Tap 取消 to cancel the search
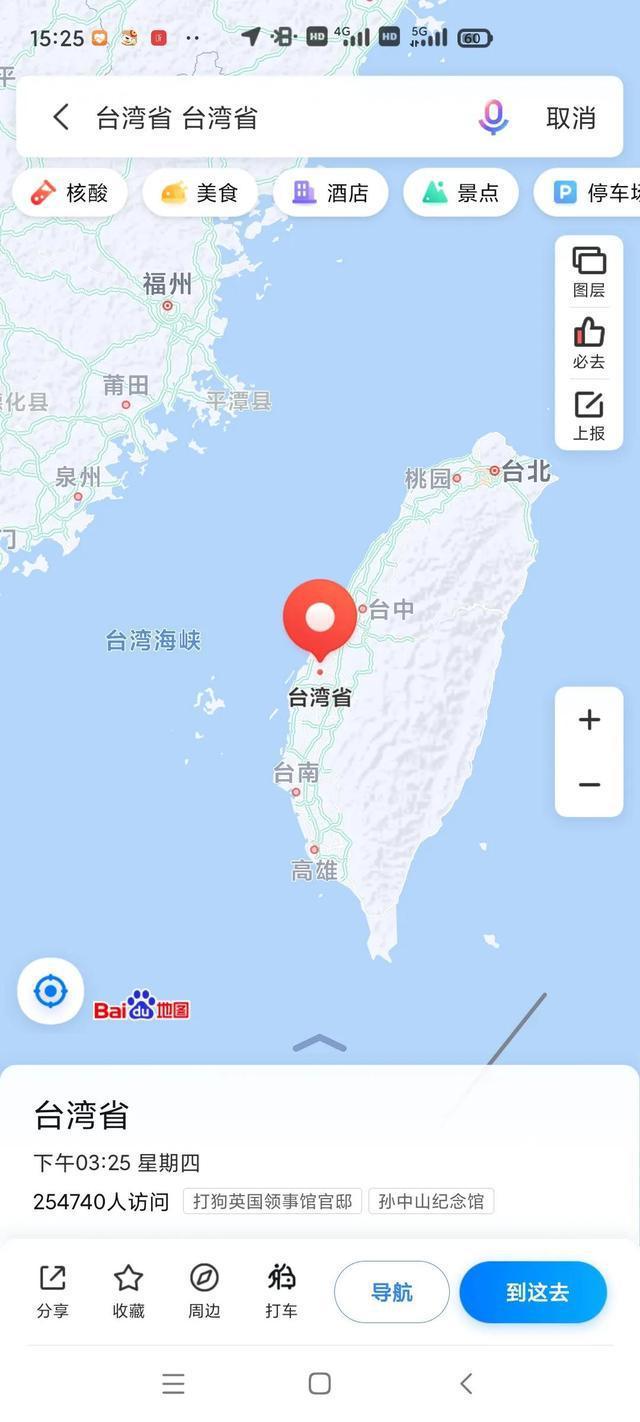640x1422 pixels. 571,118
